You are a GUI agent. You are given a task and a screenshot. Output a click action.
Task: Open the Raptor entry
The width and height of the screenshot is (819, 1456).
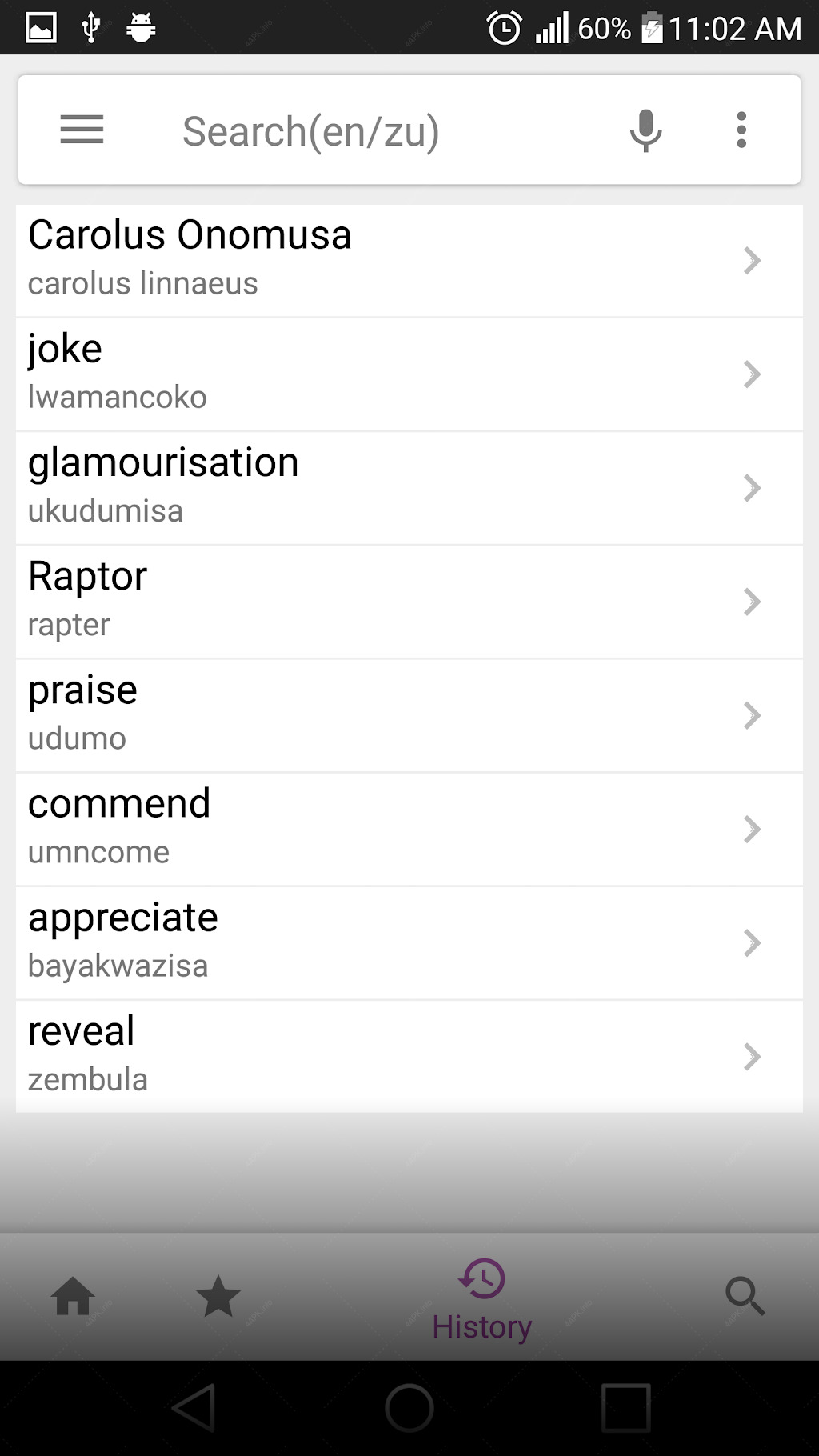[409, 602]
